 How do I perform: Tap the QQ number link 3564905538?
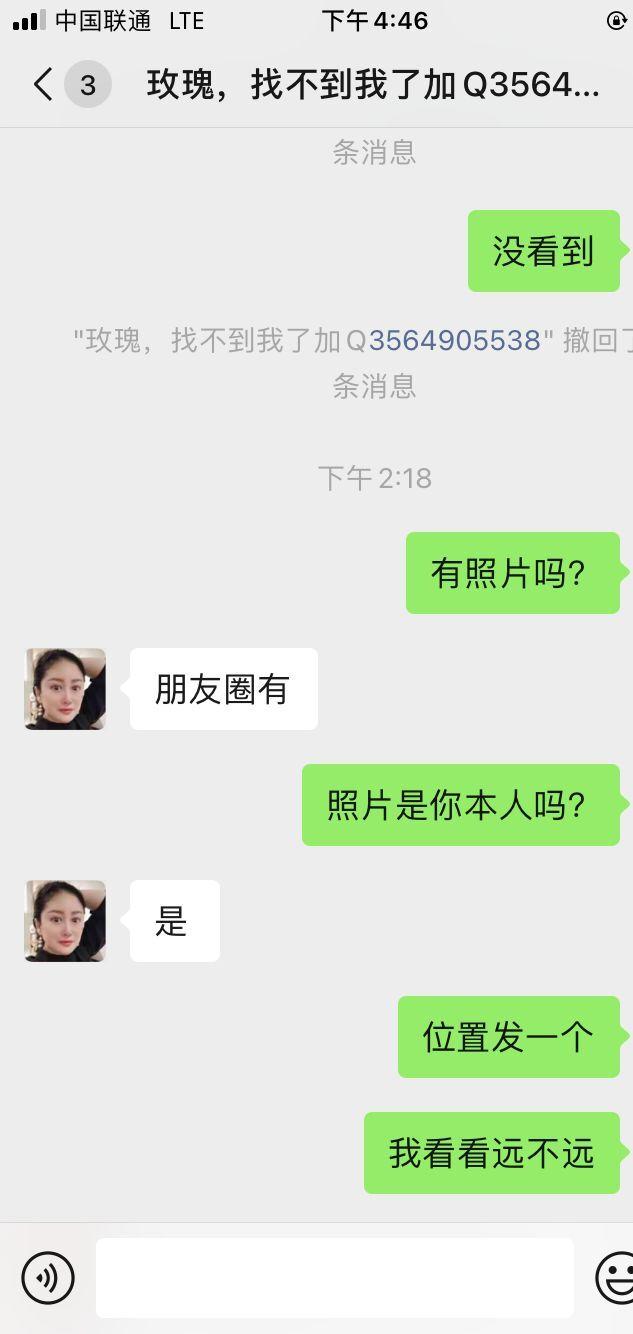(x=454, y=341)
